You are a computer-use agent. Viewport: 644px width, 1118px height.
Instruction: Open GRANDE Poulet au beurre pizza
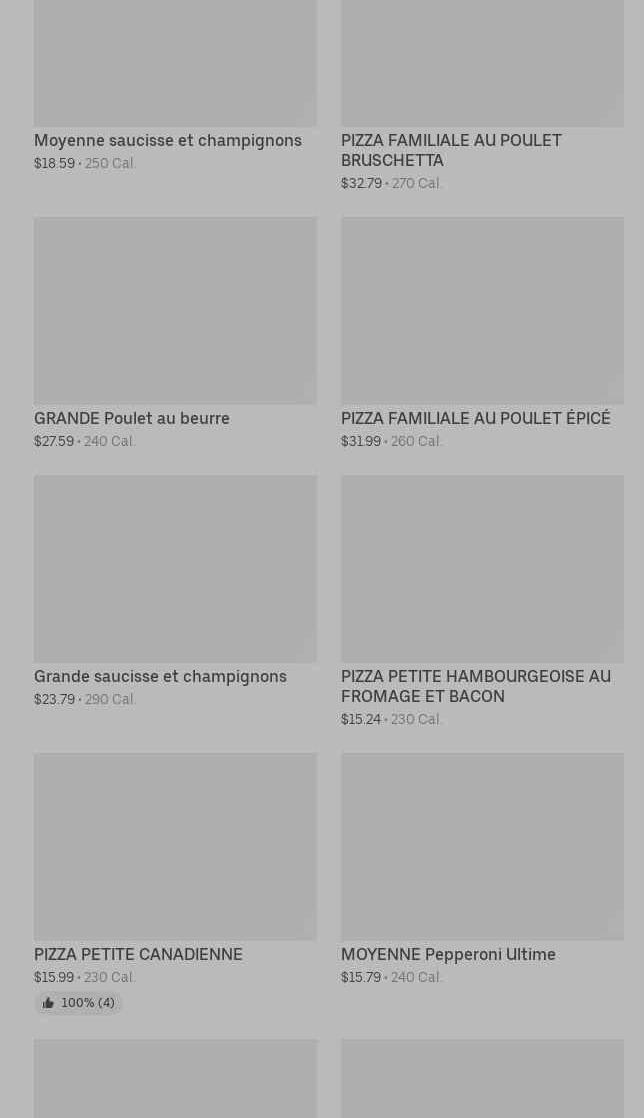tap(175, 334)
